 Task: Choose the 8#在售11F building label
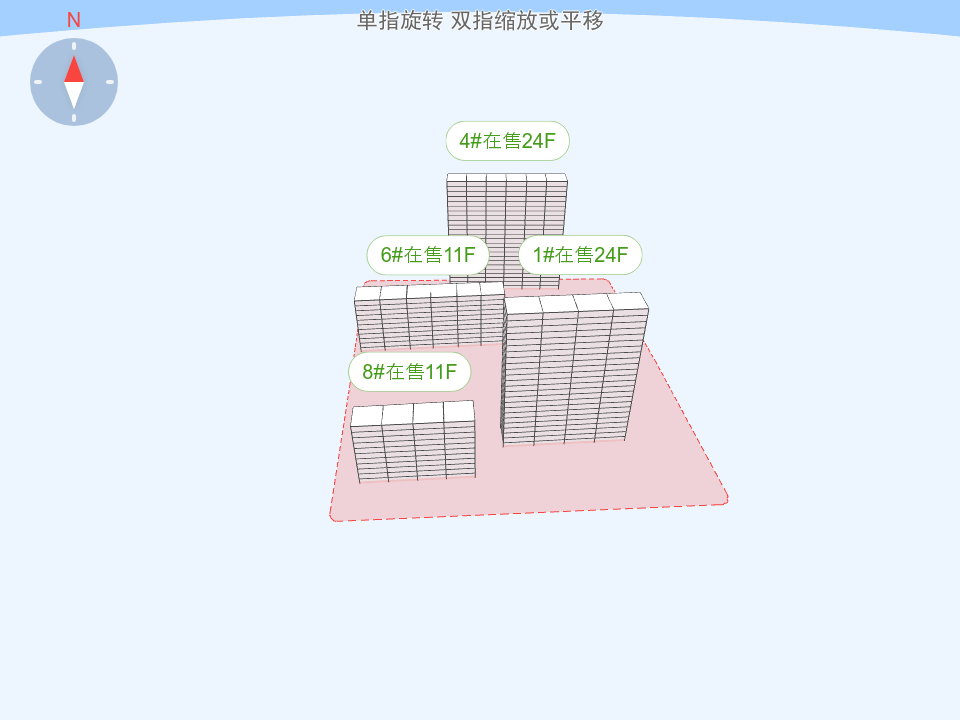click(409, 372)
